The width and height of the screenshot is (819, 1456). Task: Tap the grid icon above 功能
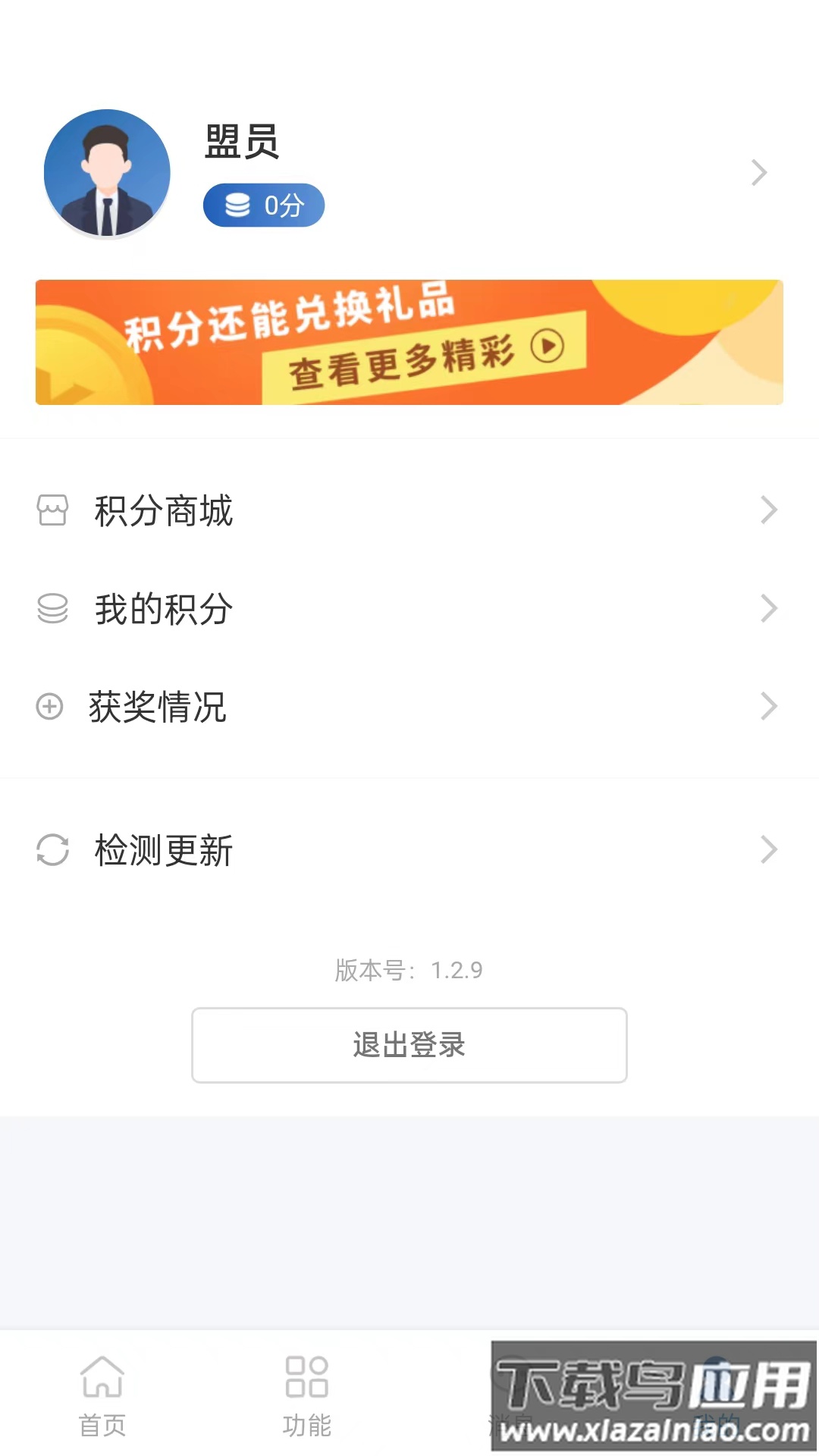[306, 1382]
